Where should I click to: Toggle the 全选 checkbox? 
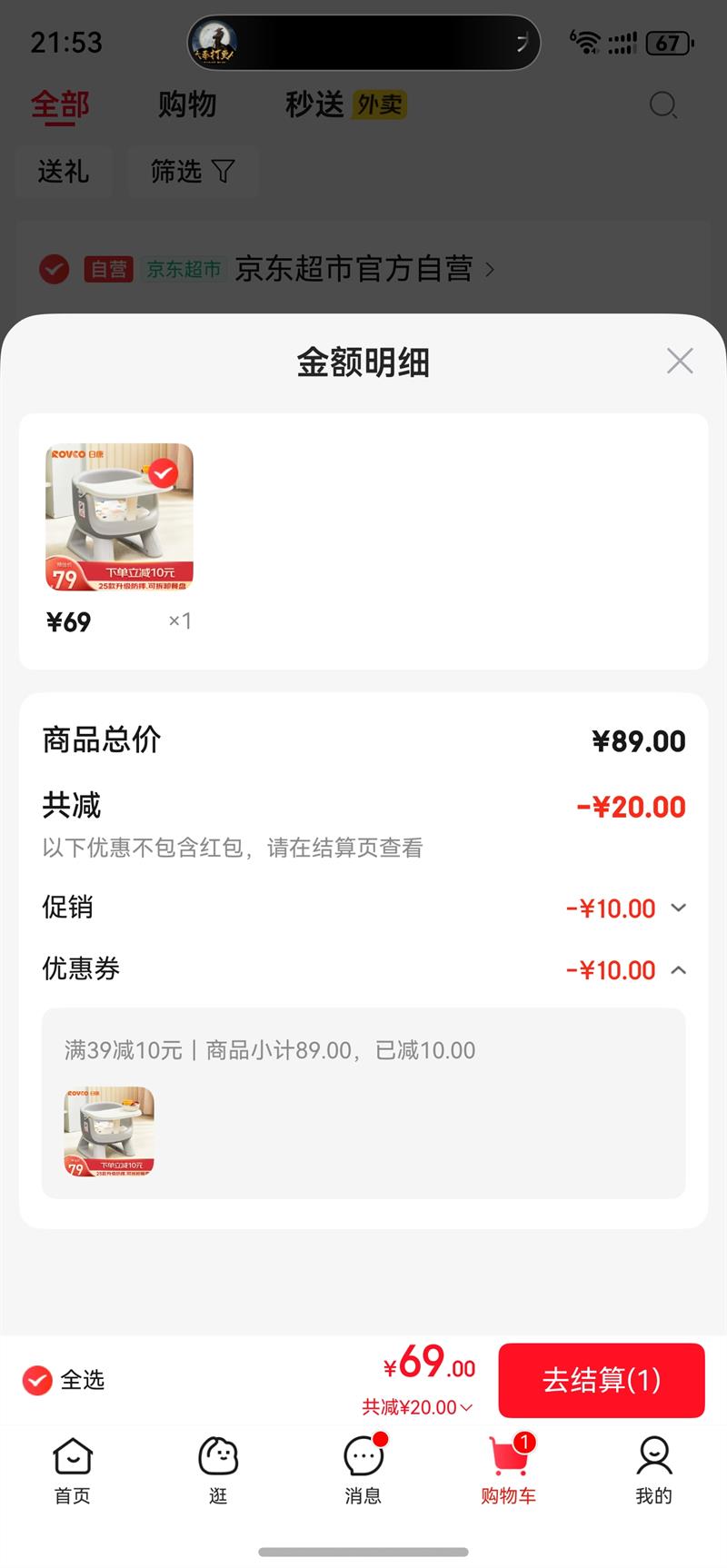tap(37, 1380)
